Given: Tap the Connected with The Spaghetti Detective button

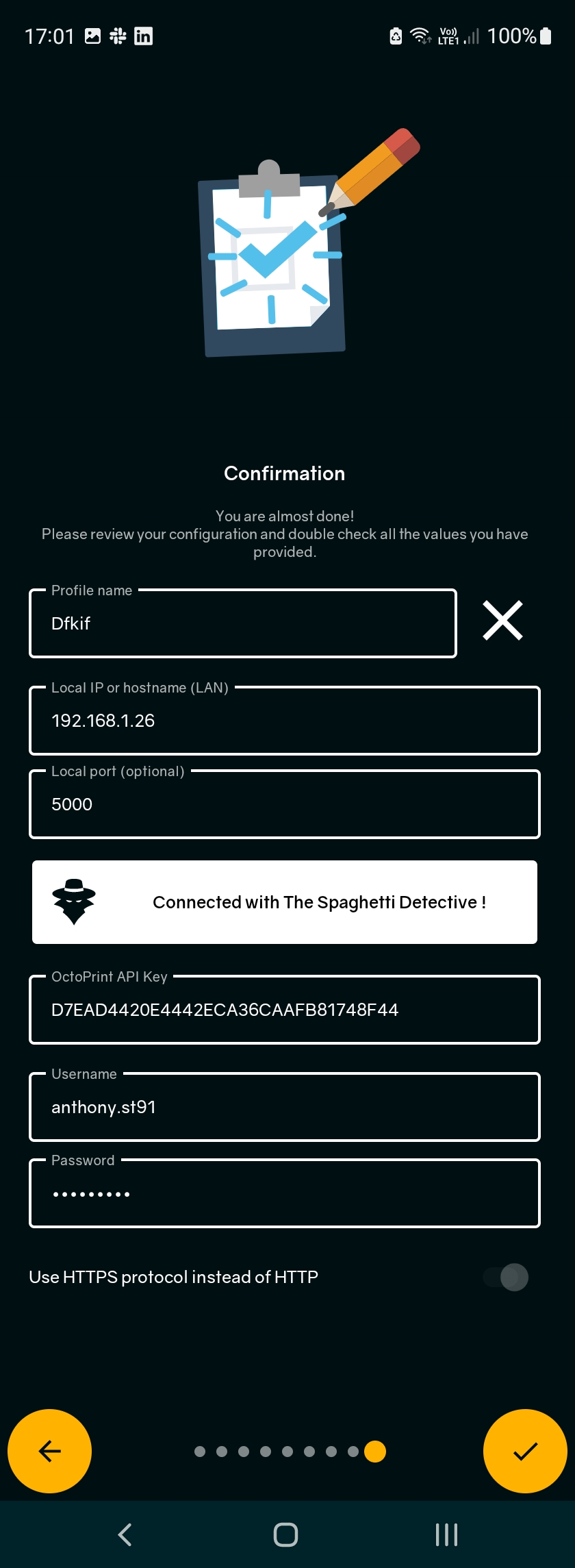Looking at the screenshot, I should coord(285,902).
